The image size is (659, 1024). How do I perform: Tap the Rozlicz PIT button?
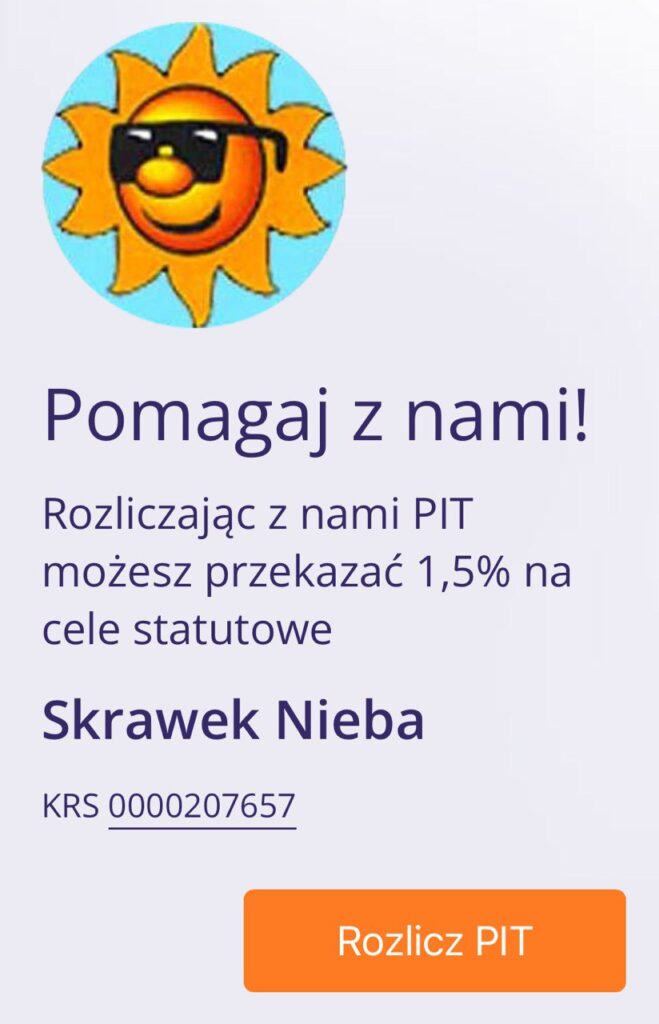[x=434, y=941]
